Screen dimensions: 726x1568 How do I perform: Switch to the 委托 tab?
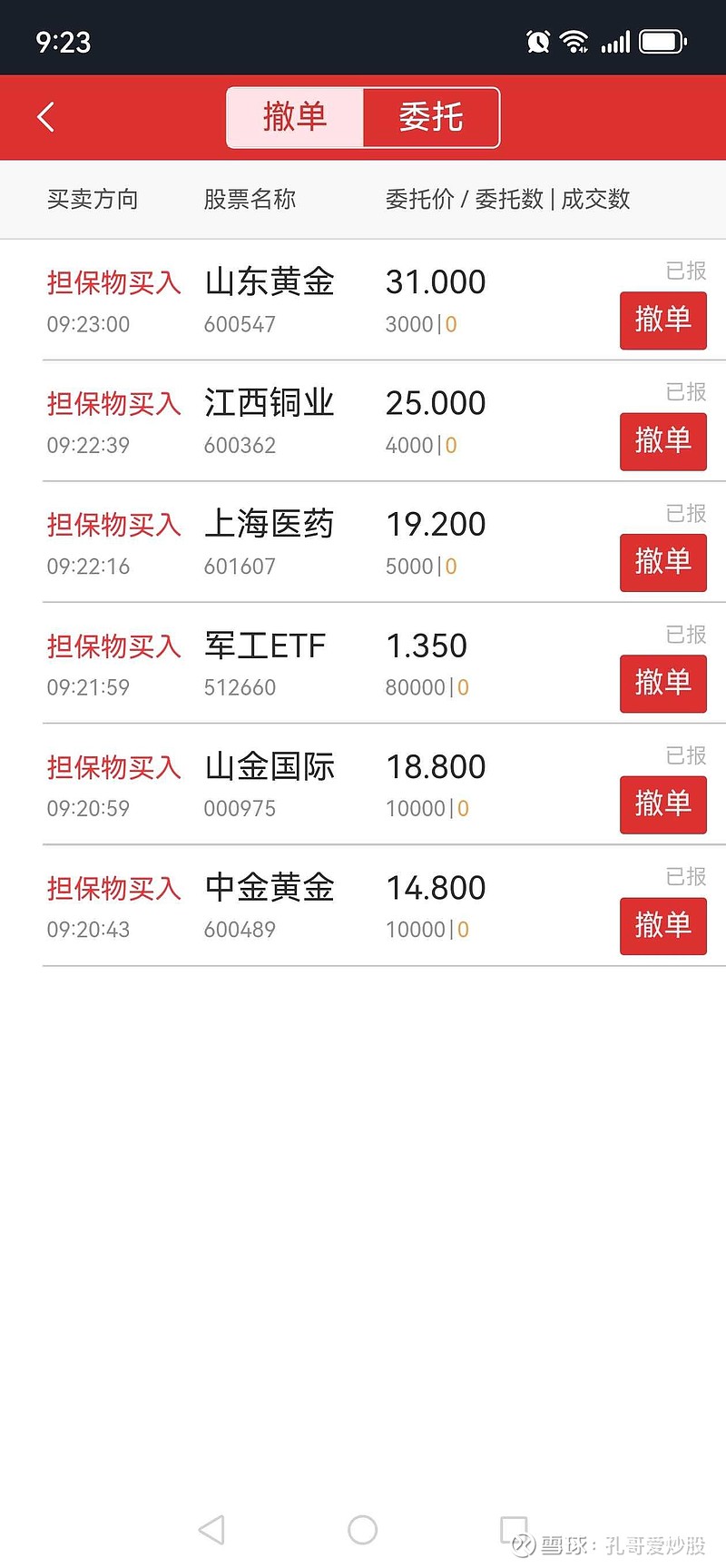point(431,117)
